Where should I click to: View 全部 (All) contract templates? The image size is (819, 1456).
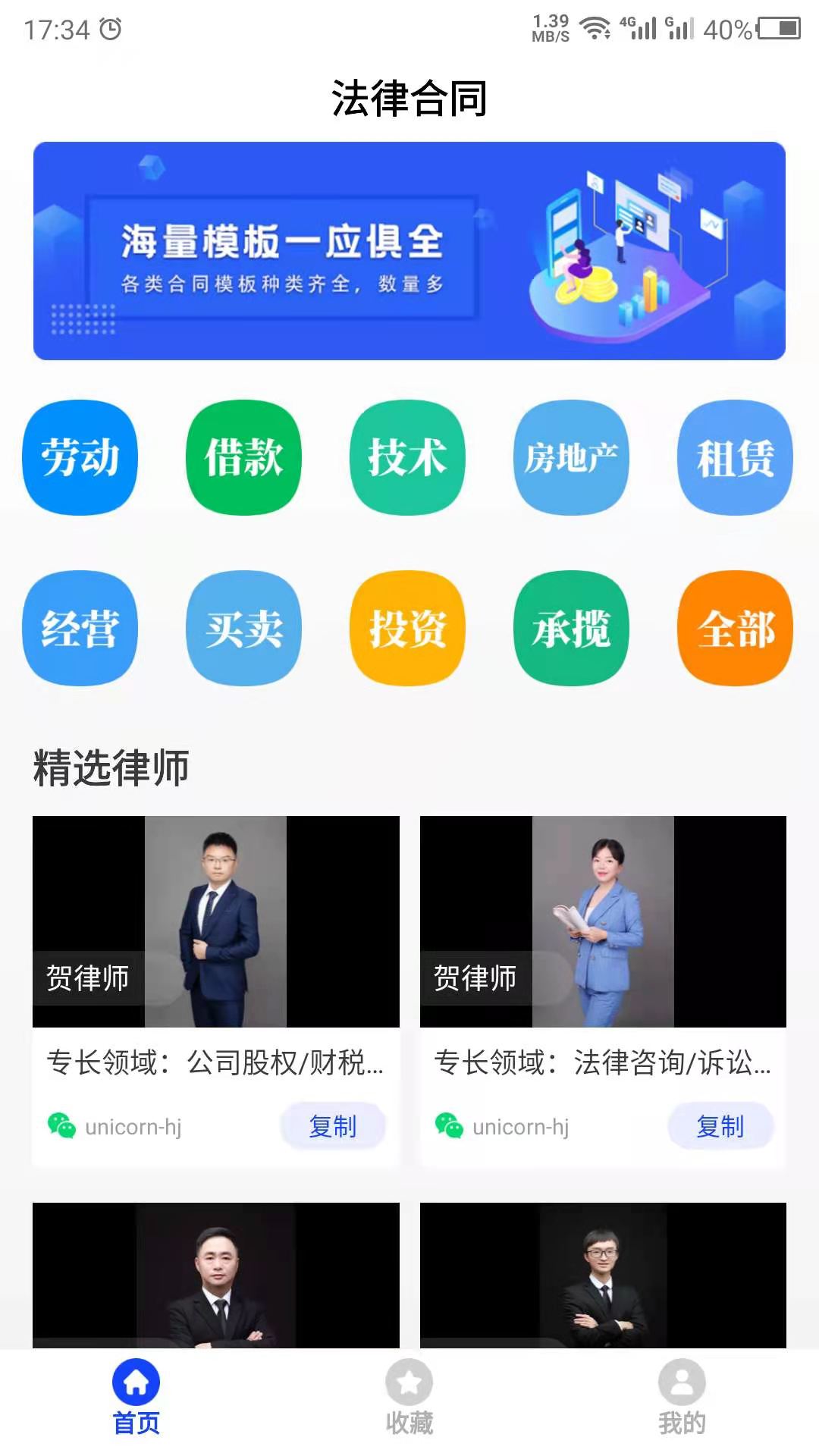point(735,628)
